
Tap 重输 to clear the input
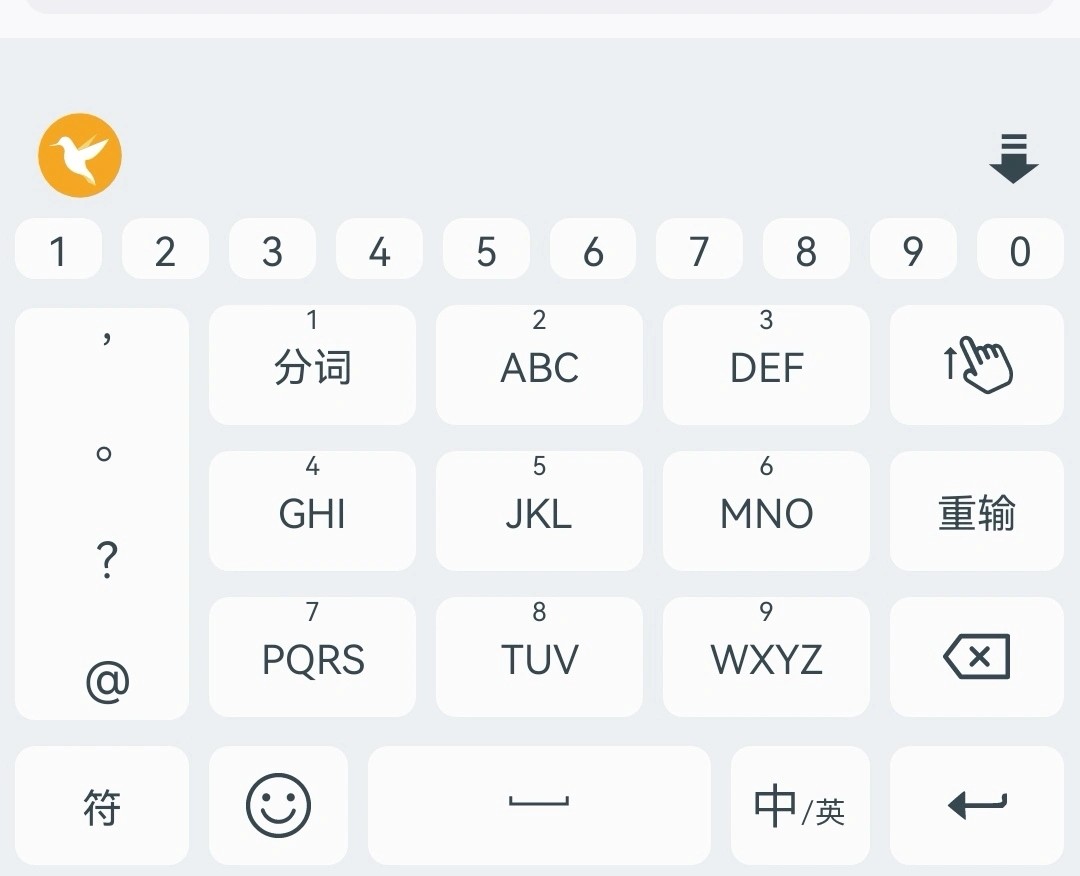click(x=976, y=511)
